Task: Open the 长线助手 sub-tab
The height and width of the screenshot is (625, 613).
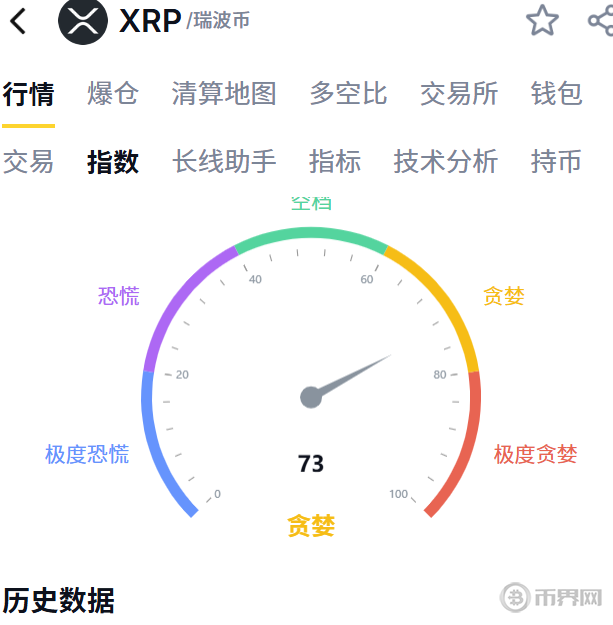Action: point(224,162)
